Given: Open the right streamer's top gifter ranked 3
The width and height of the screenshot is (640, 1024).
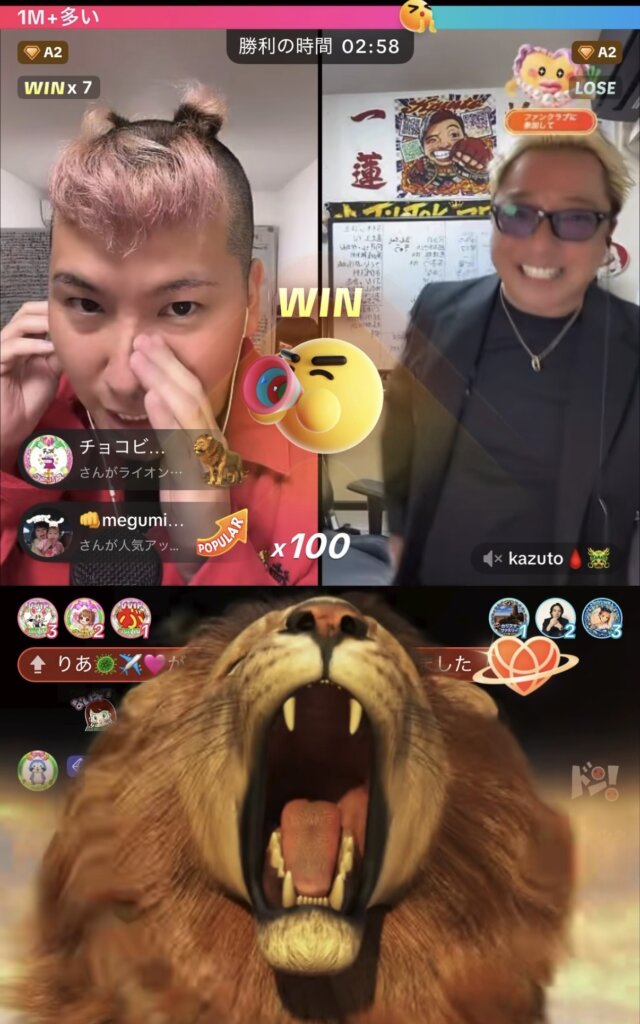Looking at the screenshot, I should [601, 618].
